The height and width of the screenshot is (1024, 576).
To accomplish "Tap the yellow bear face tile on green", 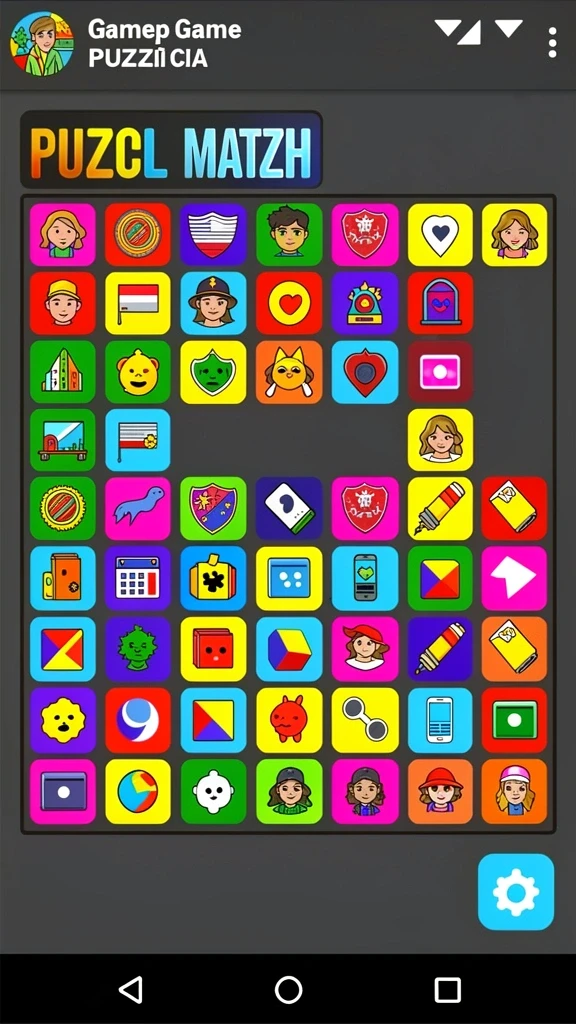I will (x=138, y=372).
